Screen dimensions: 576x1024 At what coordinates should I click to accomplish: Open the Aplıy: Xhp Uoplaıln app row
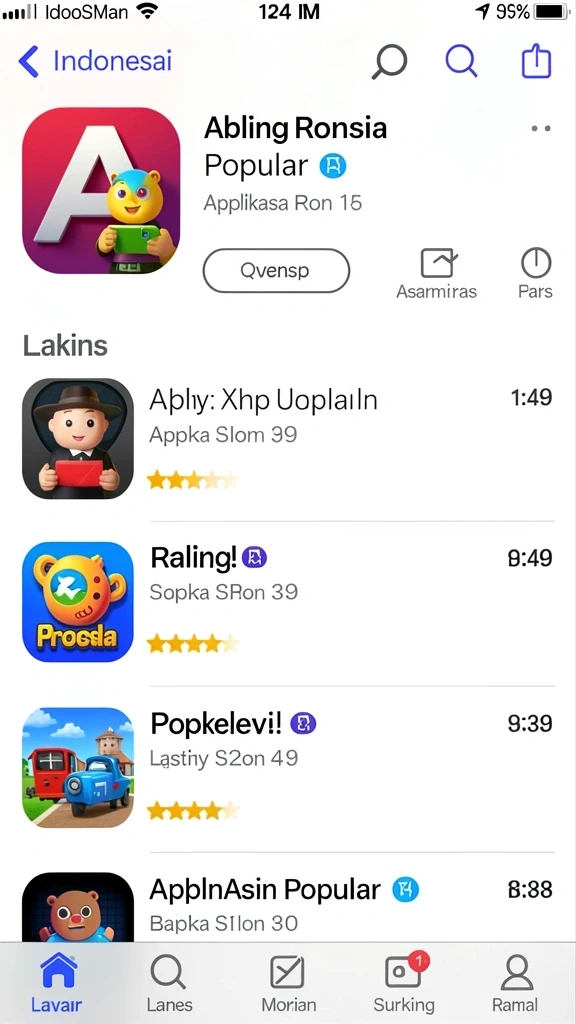pos(287,438)
